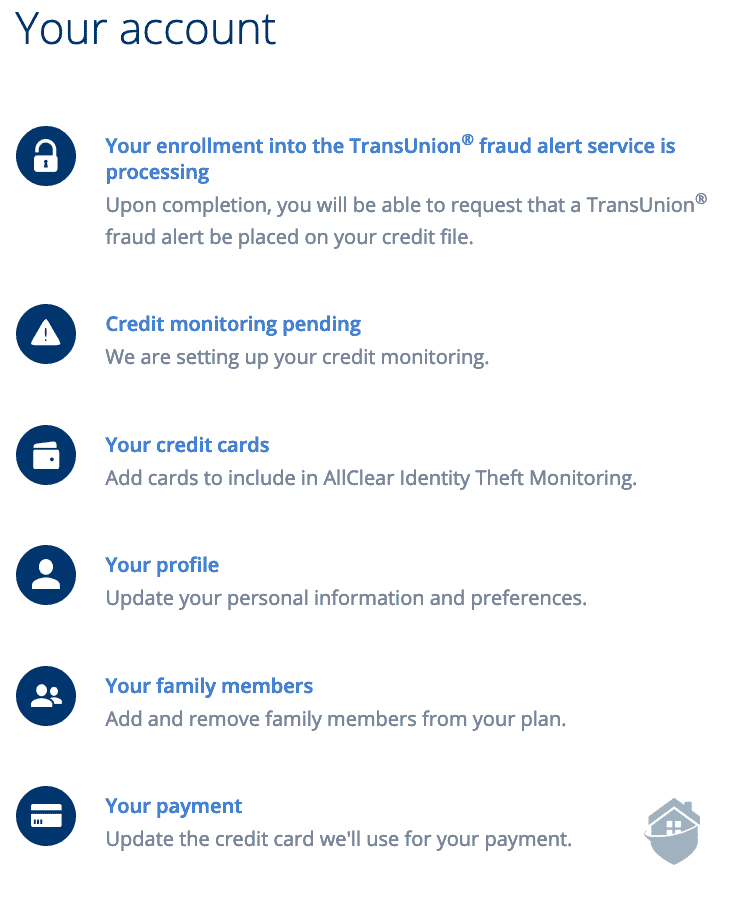735x897 pixels.
Task: Open Your profile settings
Action: [162, 565]
